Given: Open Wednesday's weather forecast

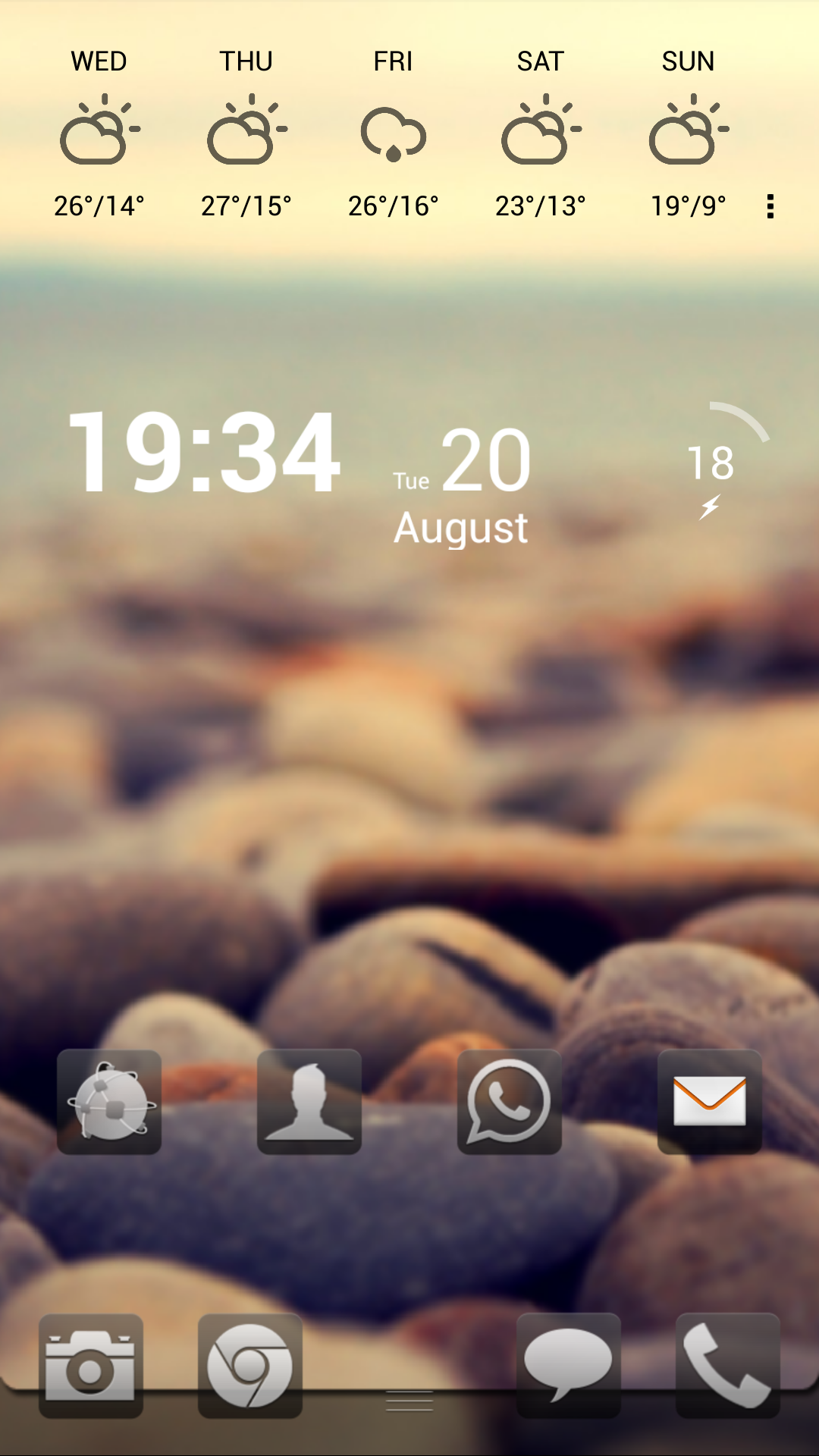Looking at the screenshot, I should pyautogui.click(x=99, y=133).
